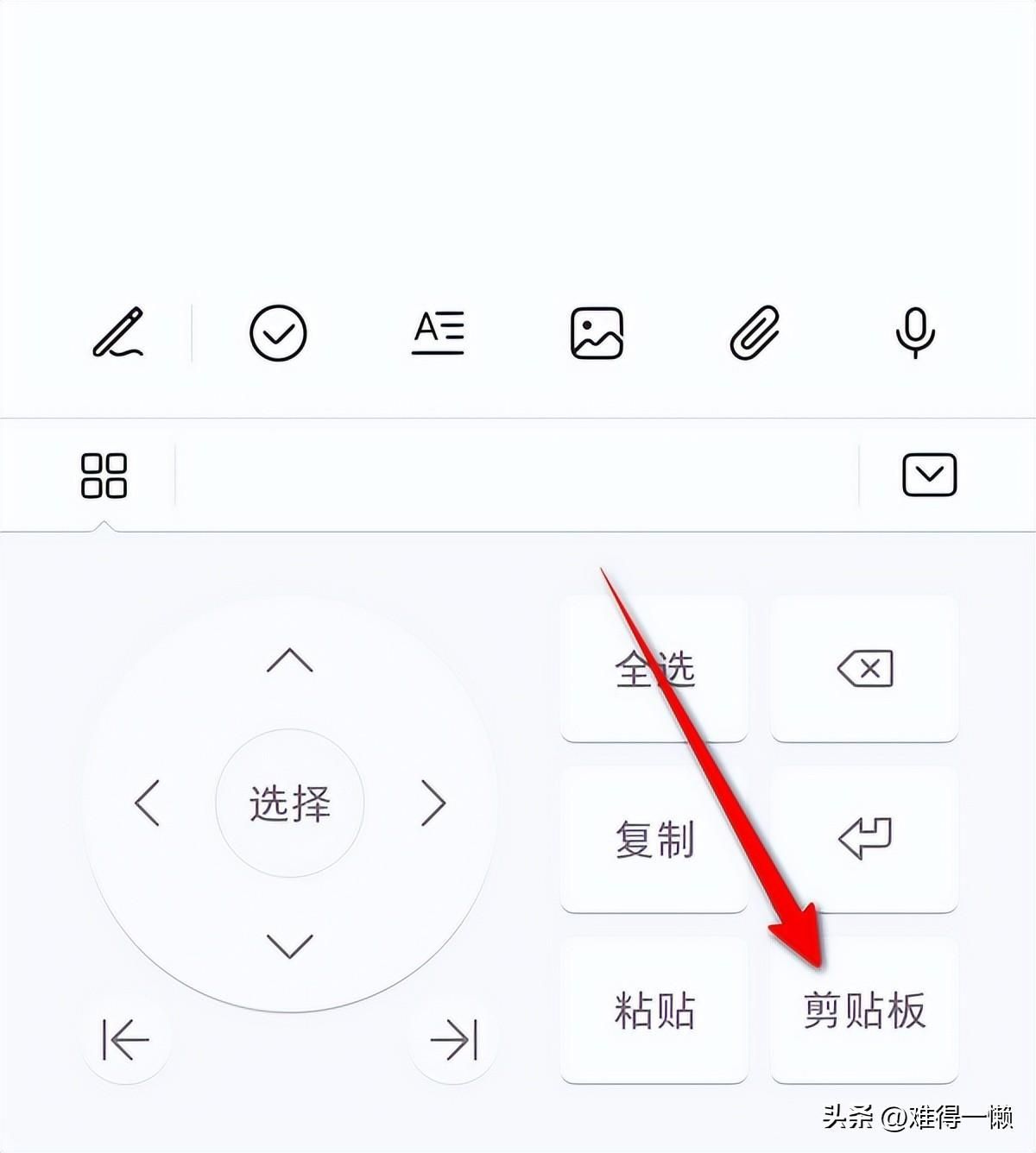The height and width of the screenshot is (1153, 1036).
Task: Open the handwriting pen tool
Action: click(x=118, y=333)
